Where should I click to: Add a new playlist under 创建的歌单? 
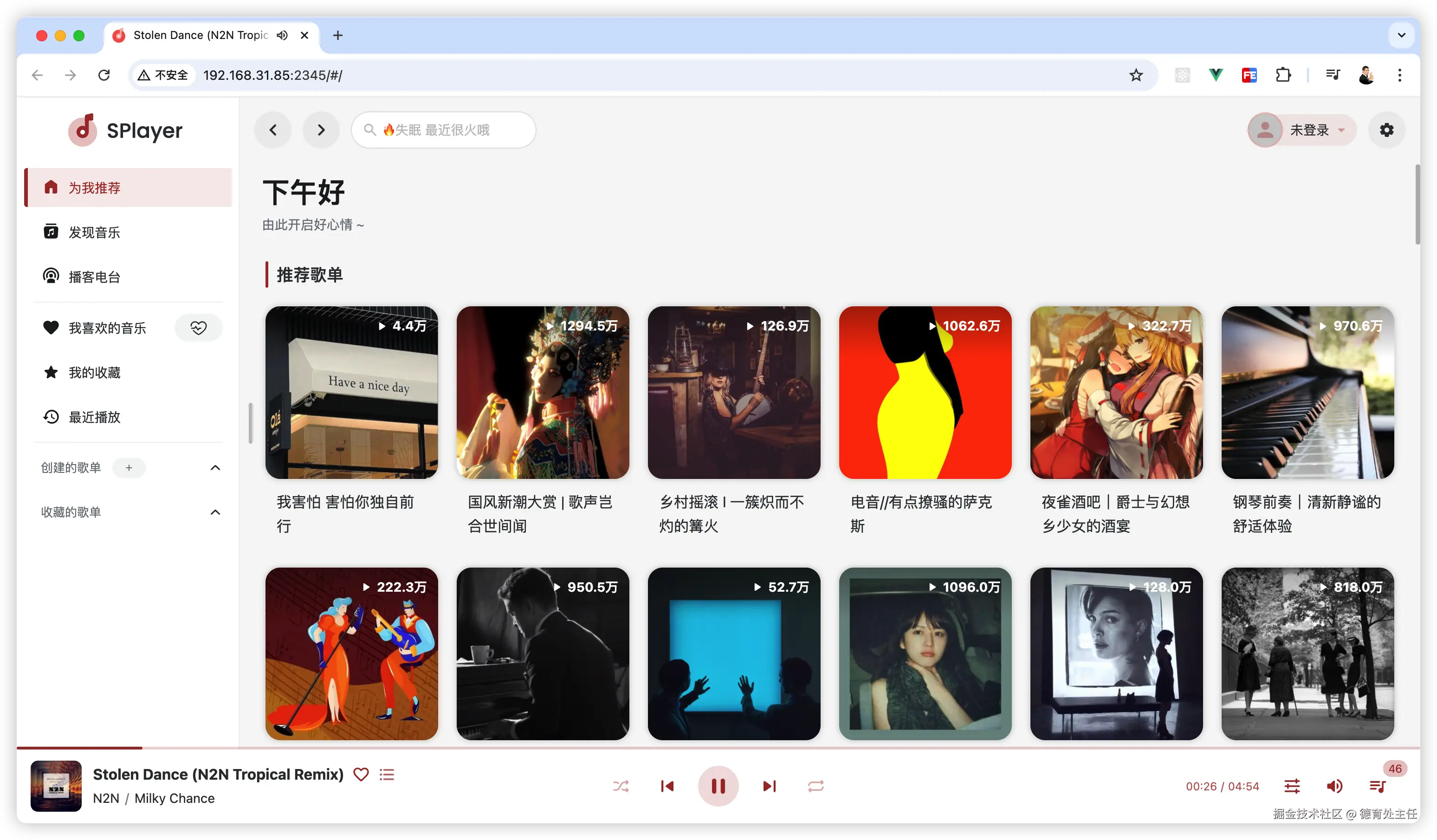pyautogui.click(x=129, y=468)
